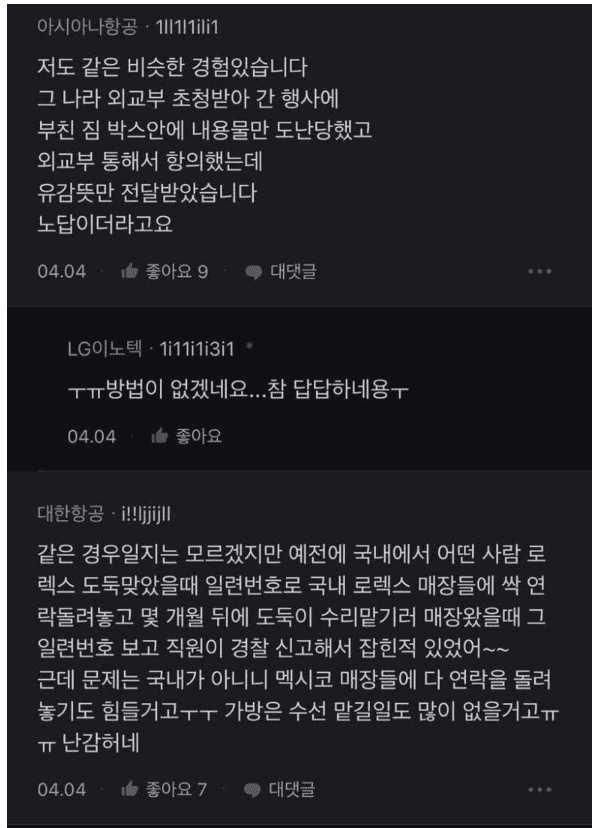Reply to the 아시아나항공 comment

point(282,271)
